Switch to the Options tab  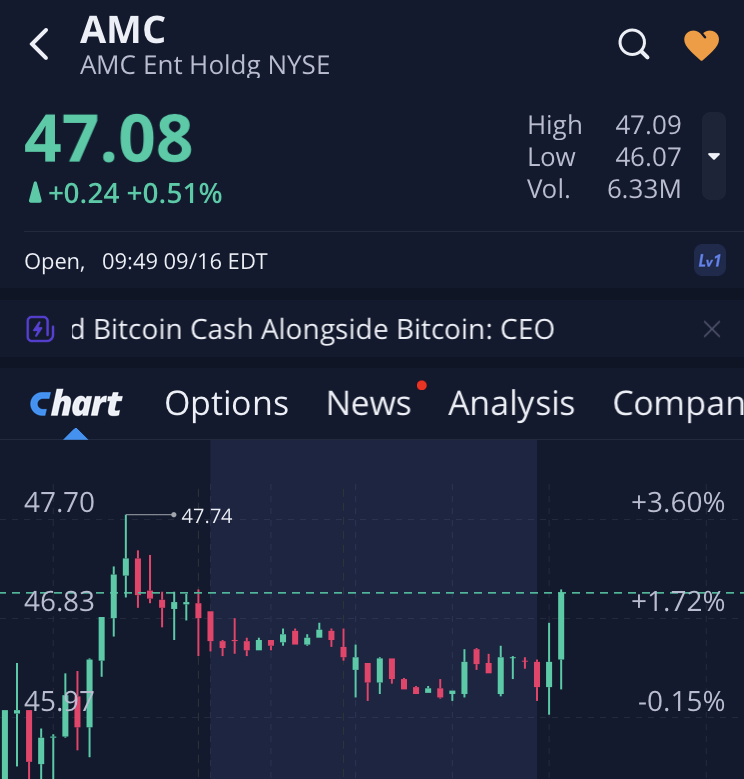click(x=226, y=404)
